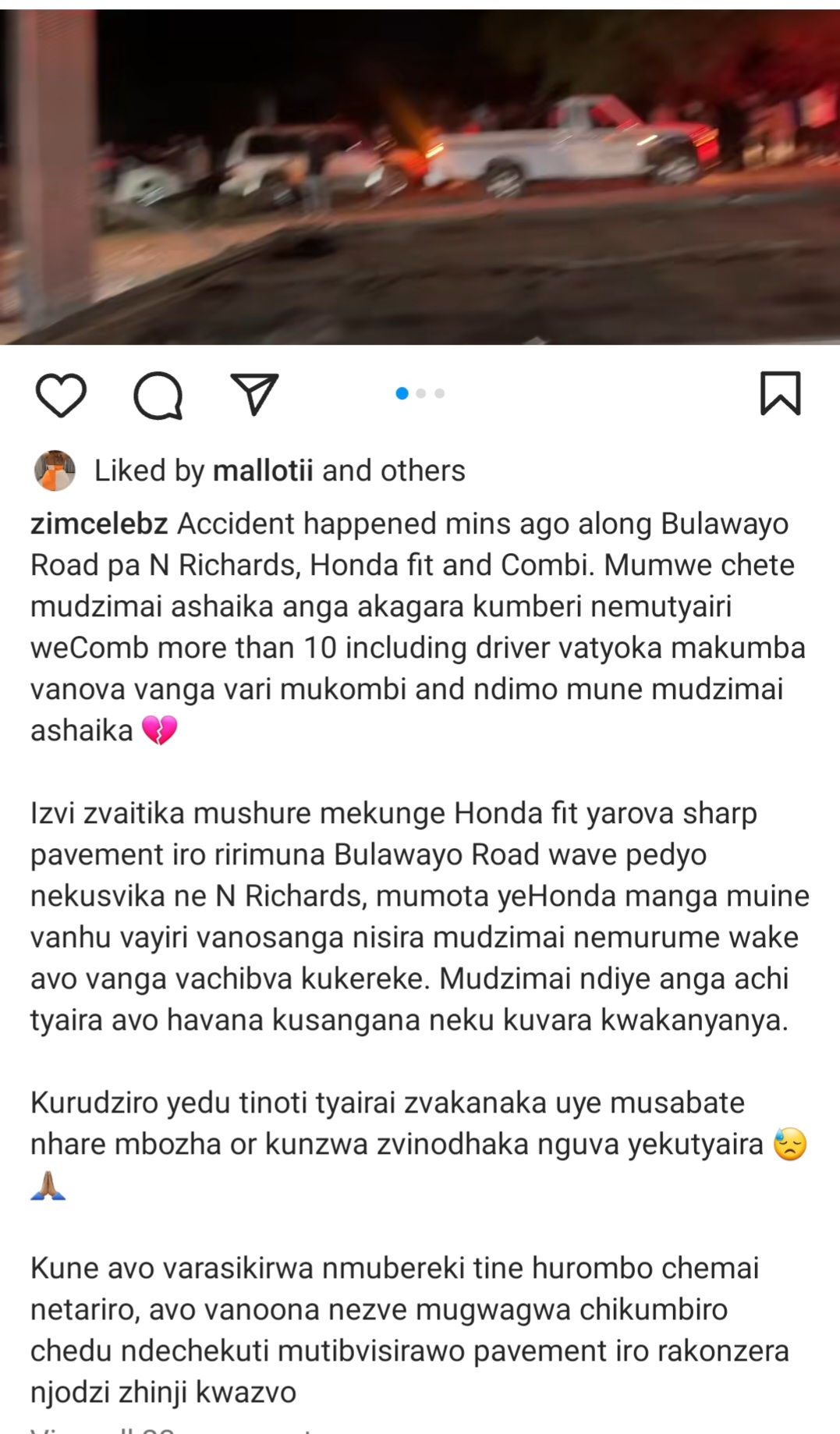Like the zimcelebz accident post

coord(61,395)
